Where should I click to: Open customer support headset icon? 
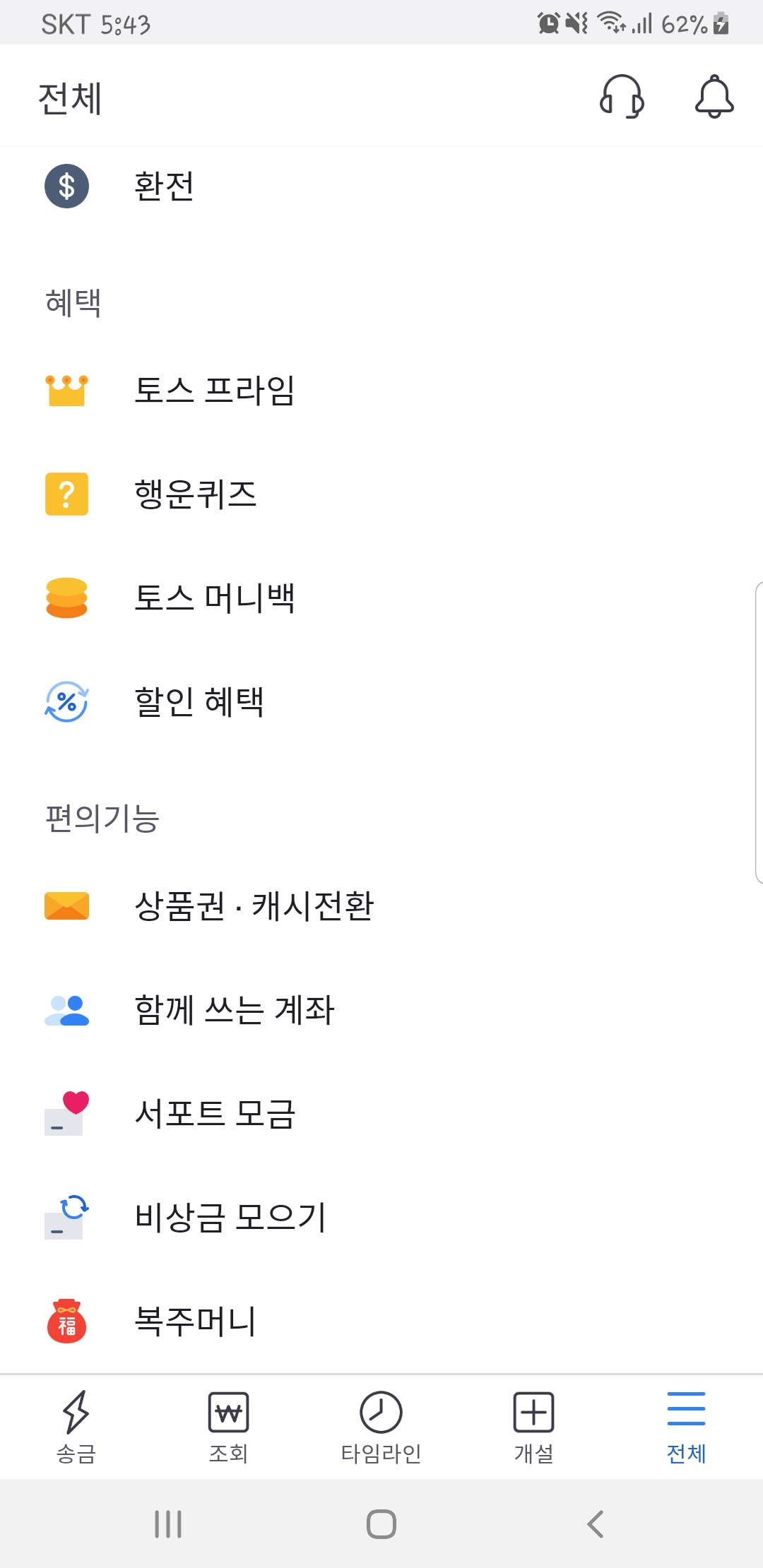point(622,97)
